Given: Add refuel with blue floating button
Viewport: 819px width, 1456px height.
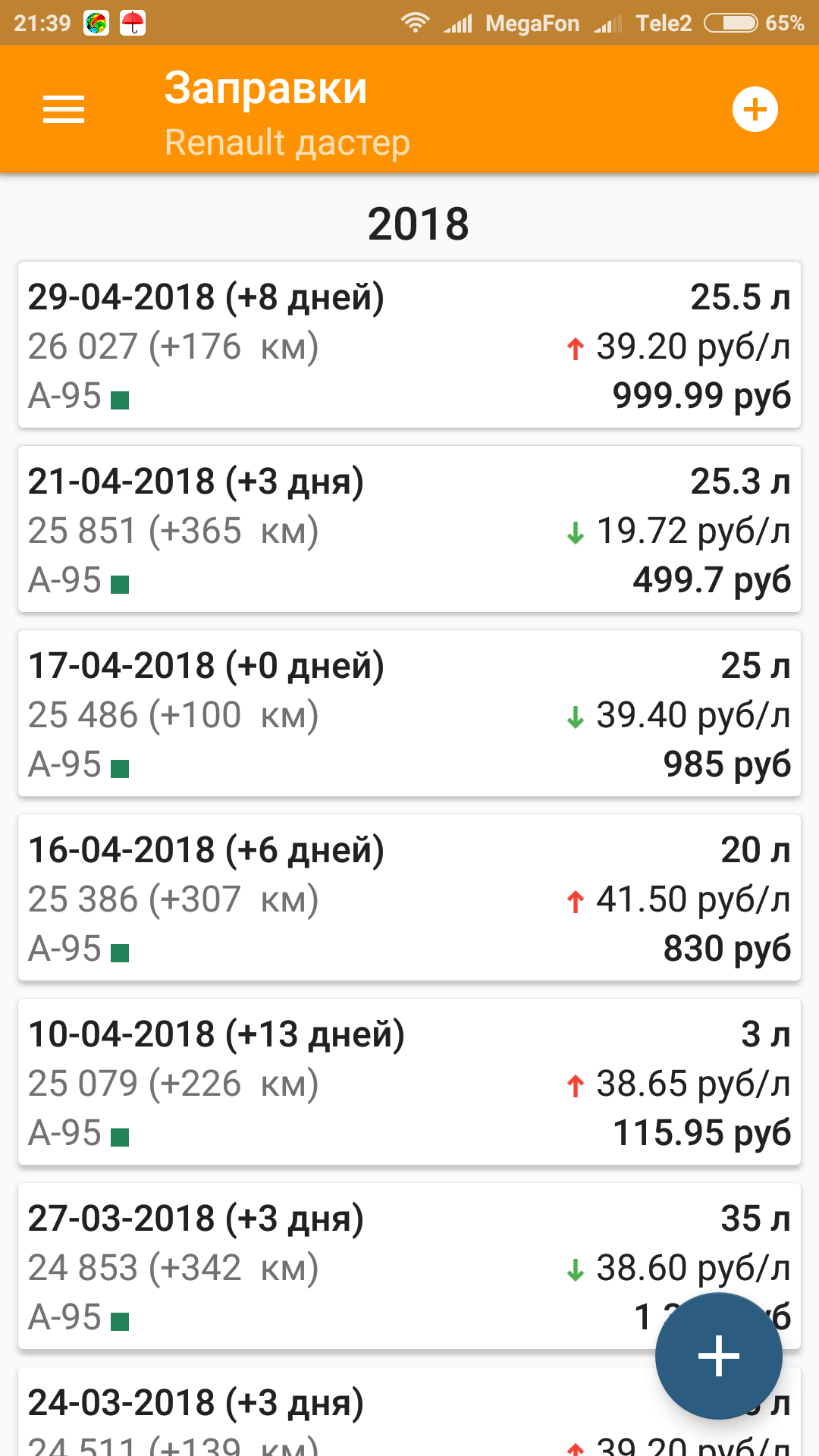Looking at the screenshot, I should click(718, 1355).
